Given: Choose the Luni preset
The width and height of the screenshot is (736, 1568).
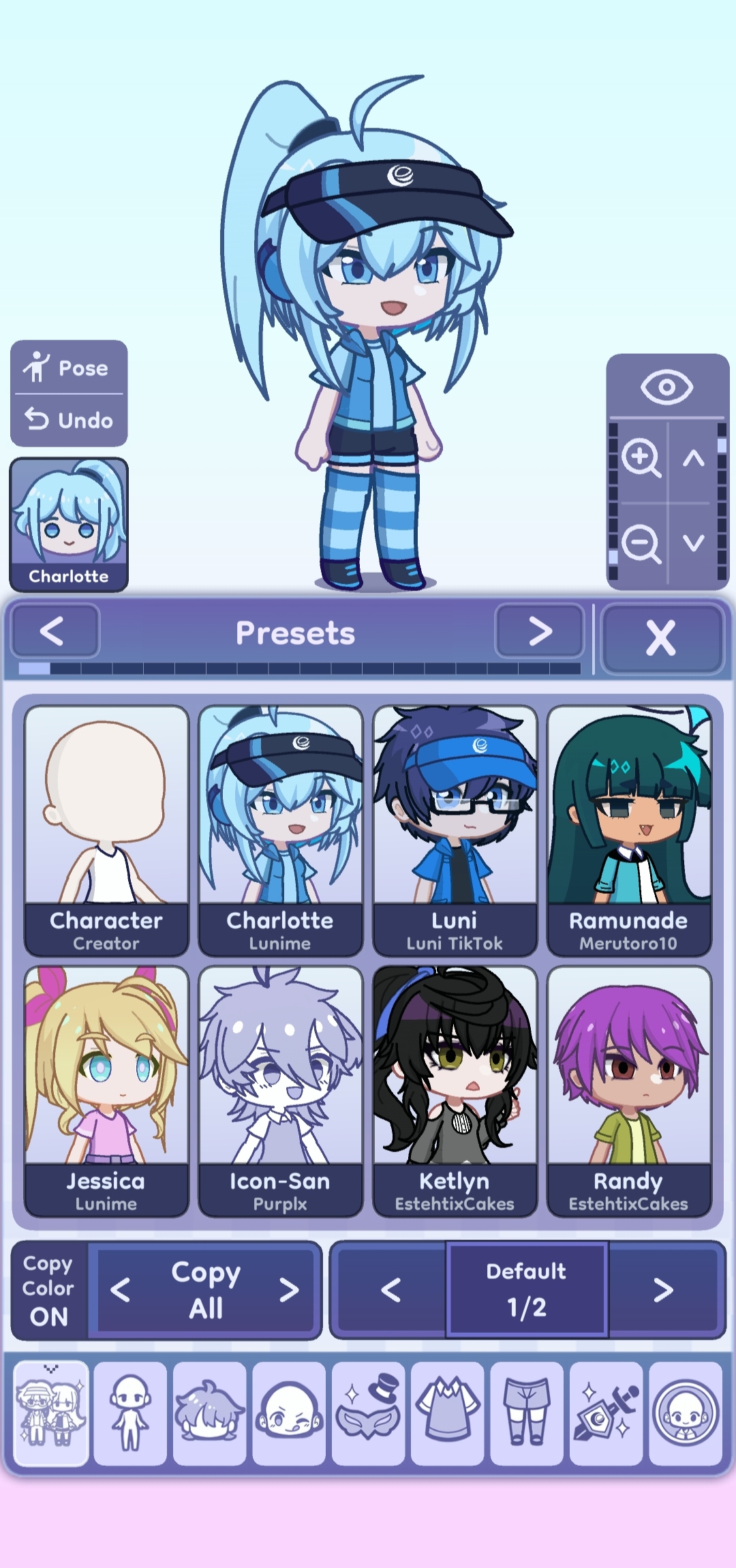Looking at the screenshot, I should pyautogui.click(x=455, y=830).
